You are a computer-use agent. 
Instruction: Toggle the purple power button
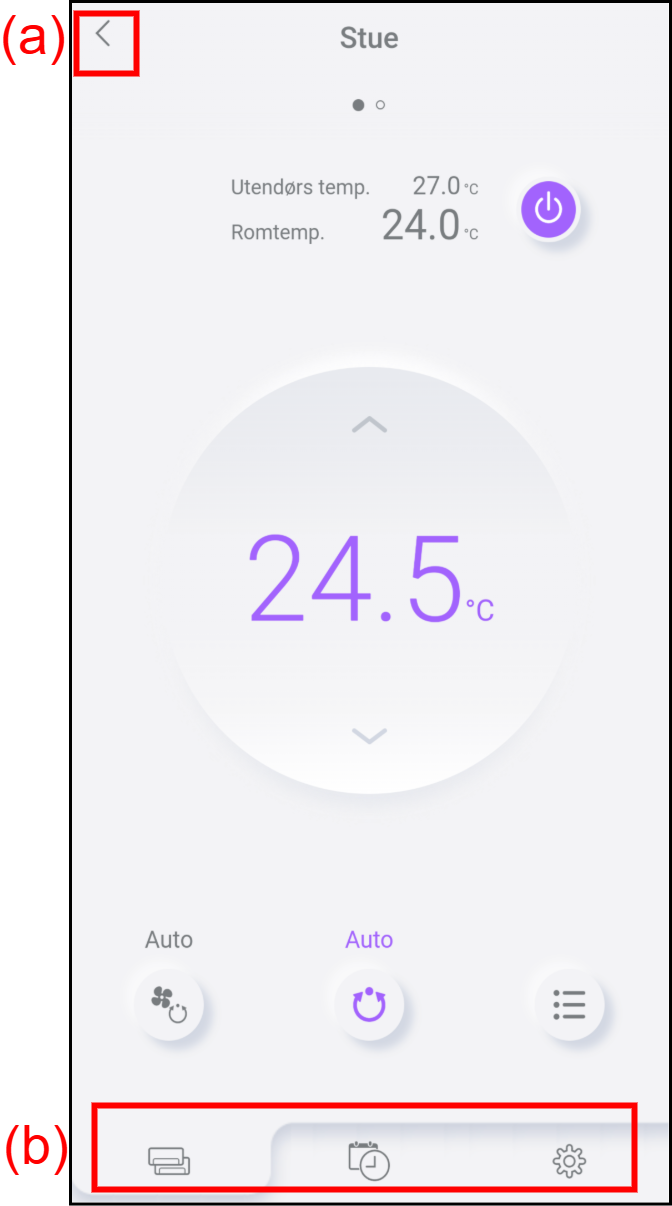tap(548, 211)
